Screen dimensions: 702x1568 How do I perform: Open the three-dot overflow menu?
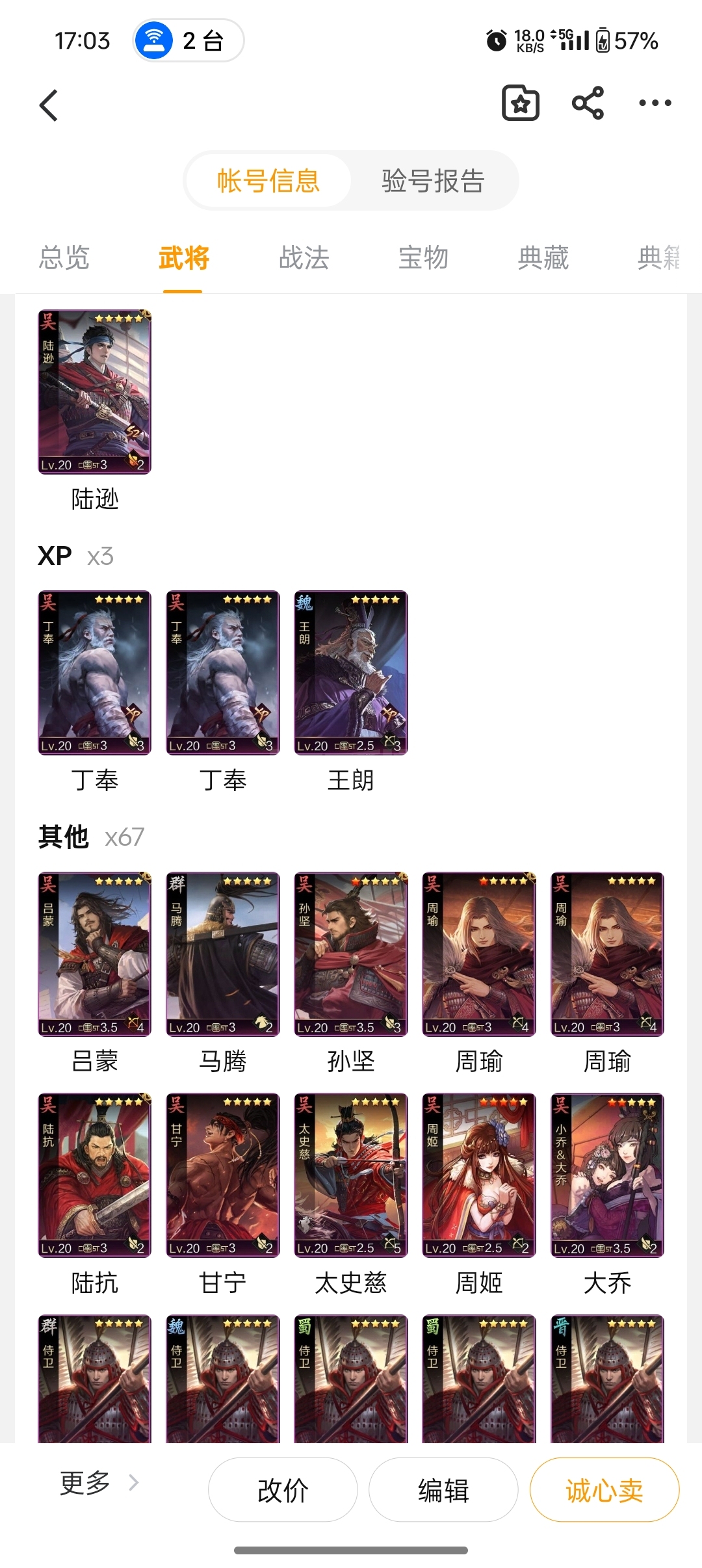point(655,103)
